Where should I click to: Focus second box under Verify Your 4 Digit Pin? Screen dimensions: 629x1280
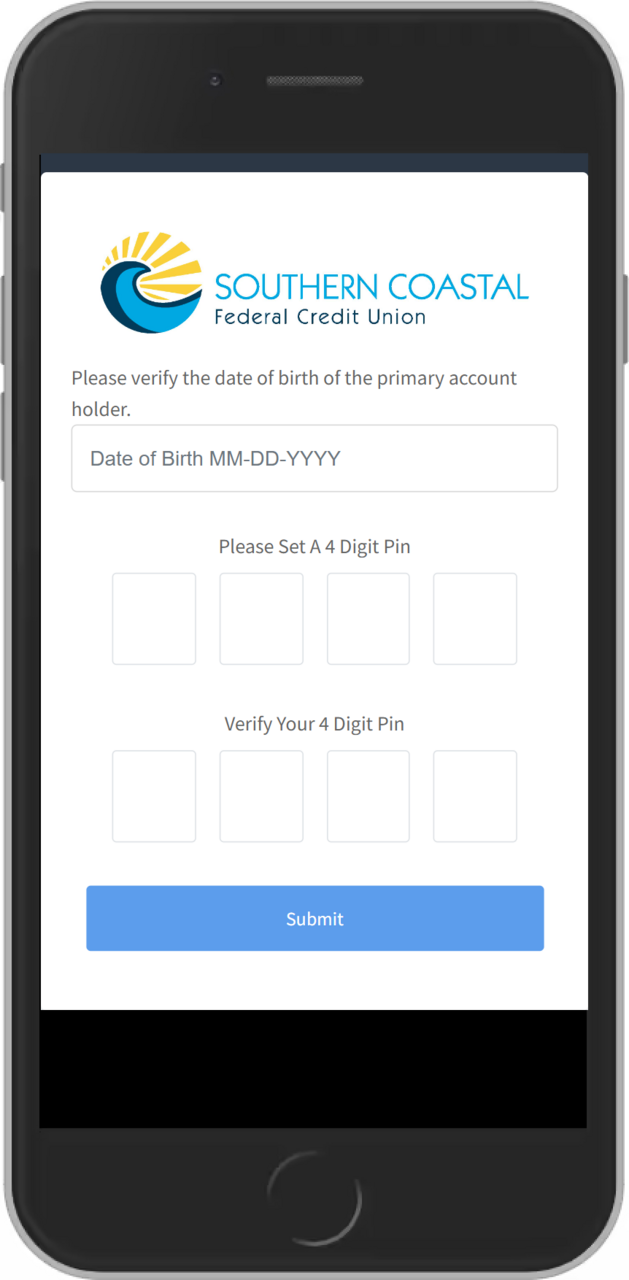tap(261, 796)
